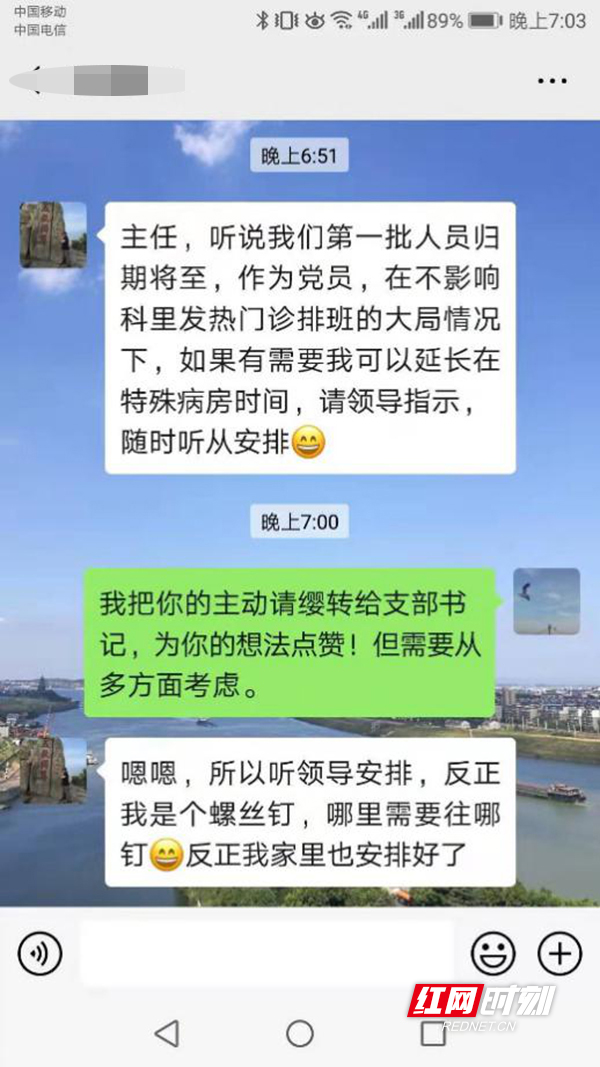Open the chat's three-dot overflow menu

(x=552, y=81)
